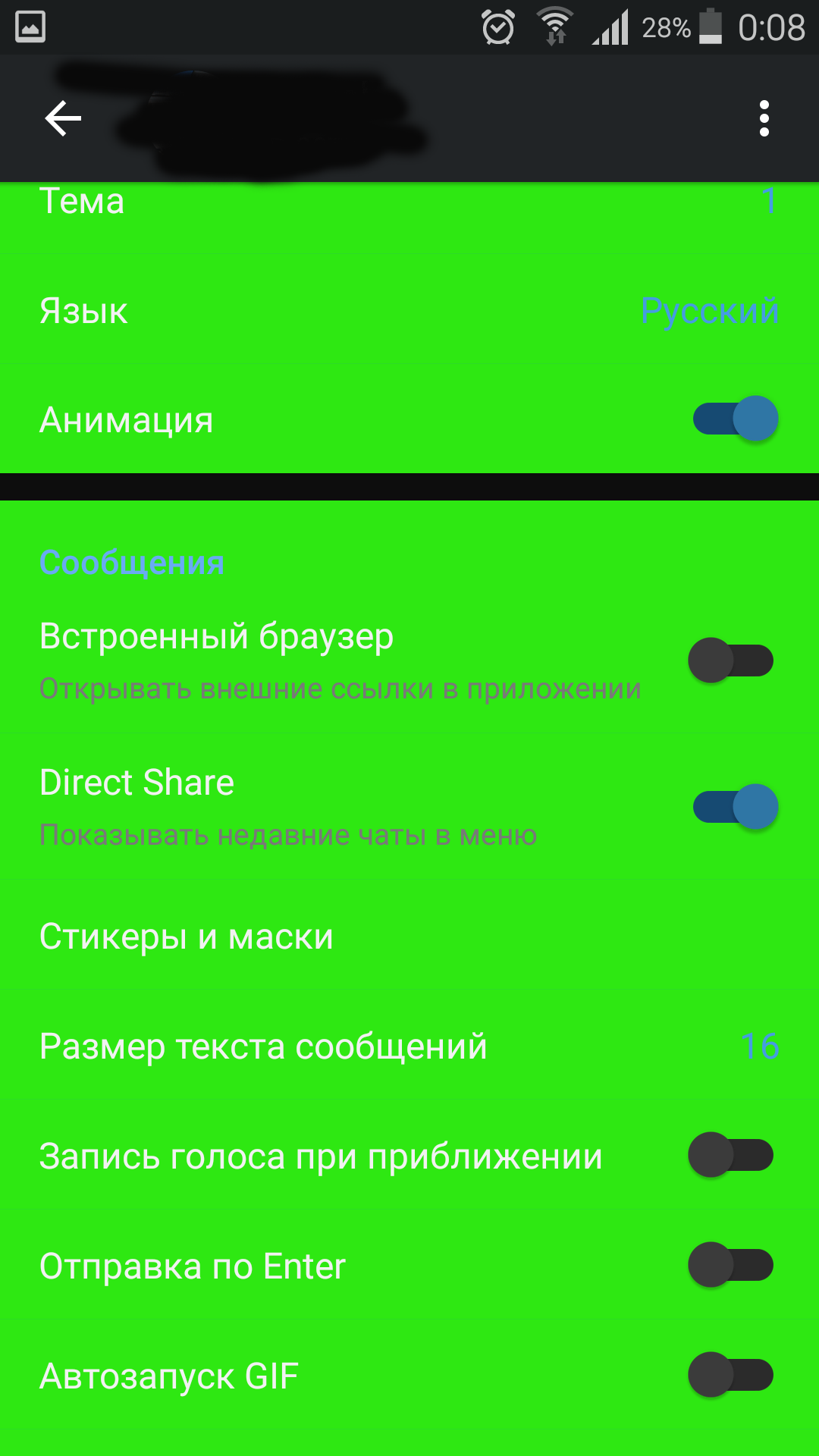This screenshot has width=819, height=1456.
Task: Enable Запись голоса при приближении
Action: tap(731, 1155)
